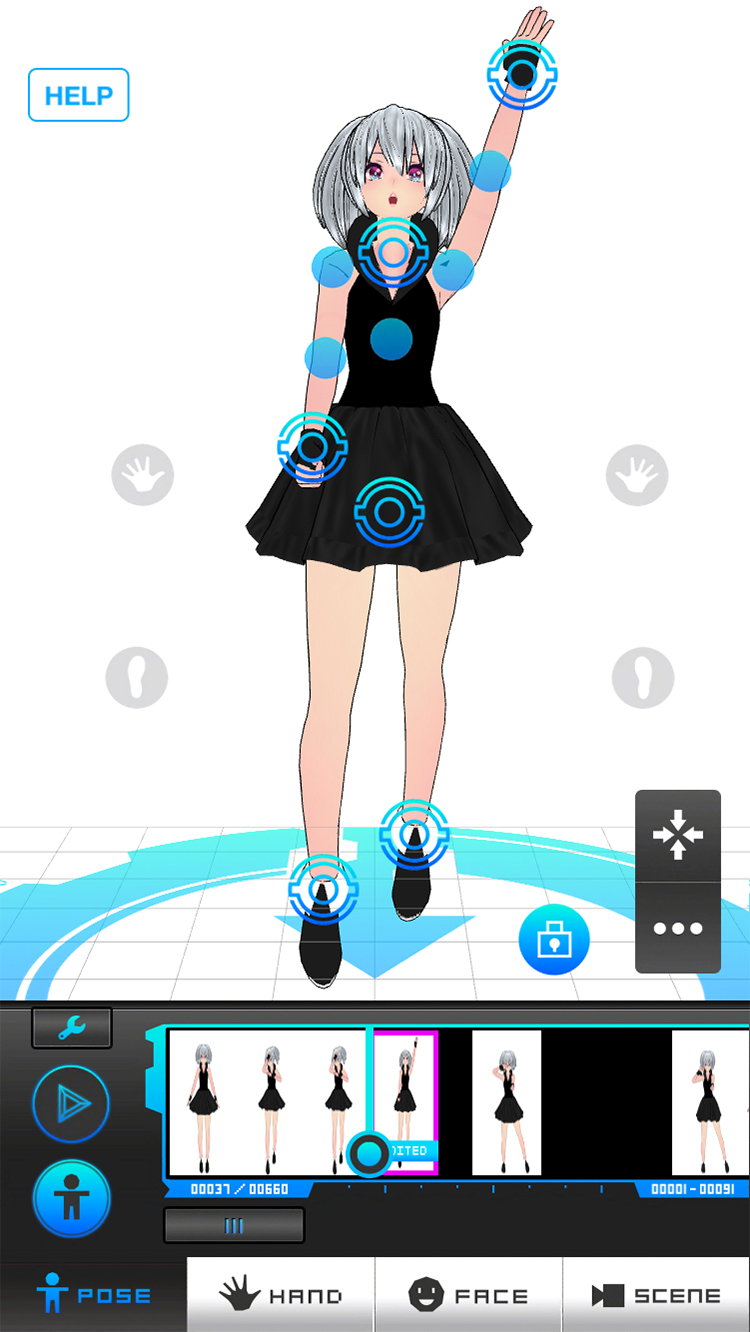Select the first pose frame thumbnail
750x1332 pixels.
click(x=204, y=1102)
